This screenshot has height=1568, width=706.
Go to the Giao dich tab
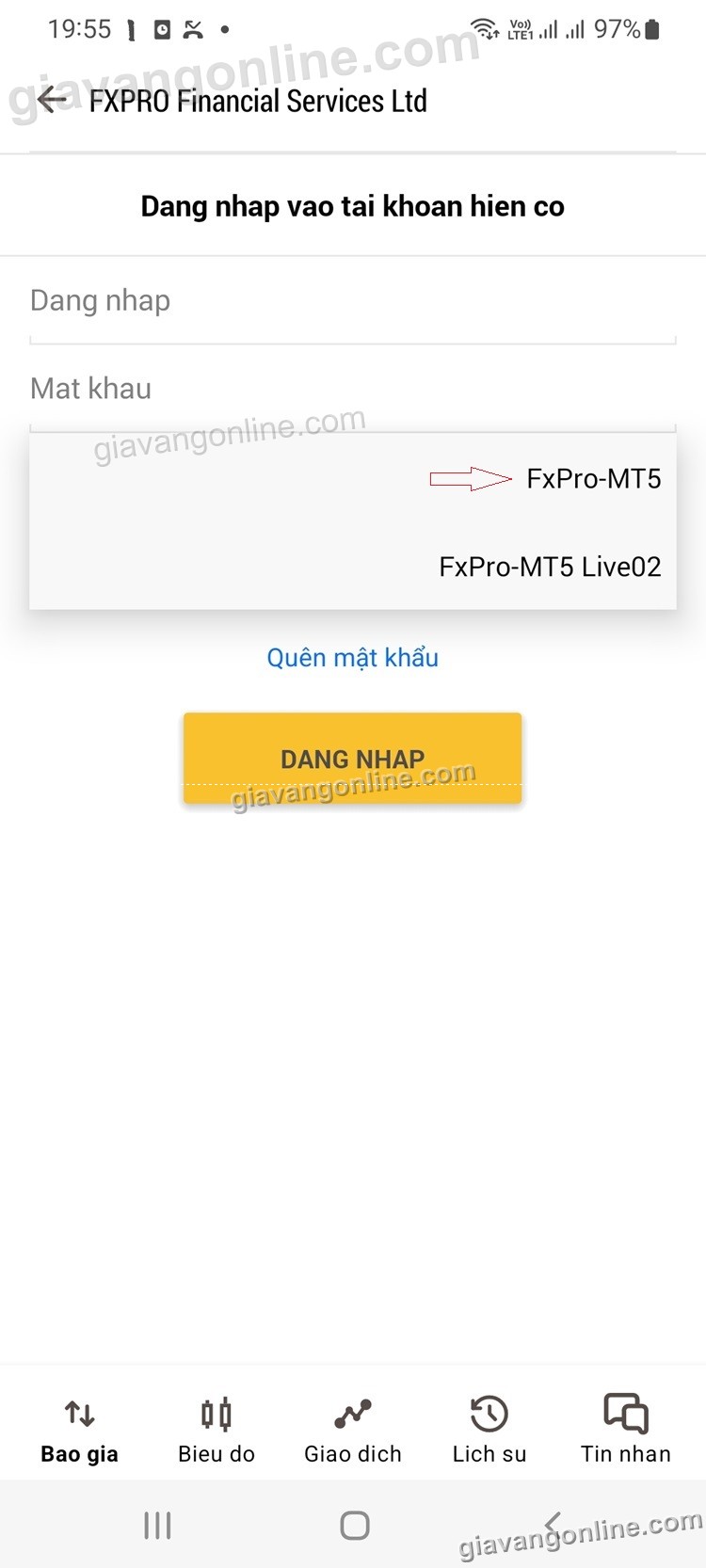pos(353,1429)
